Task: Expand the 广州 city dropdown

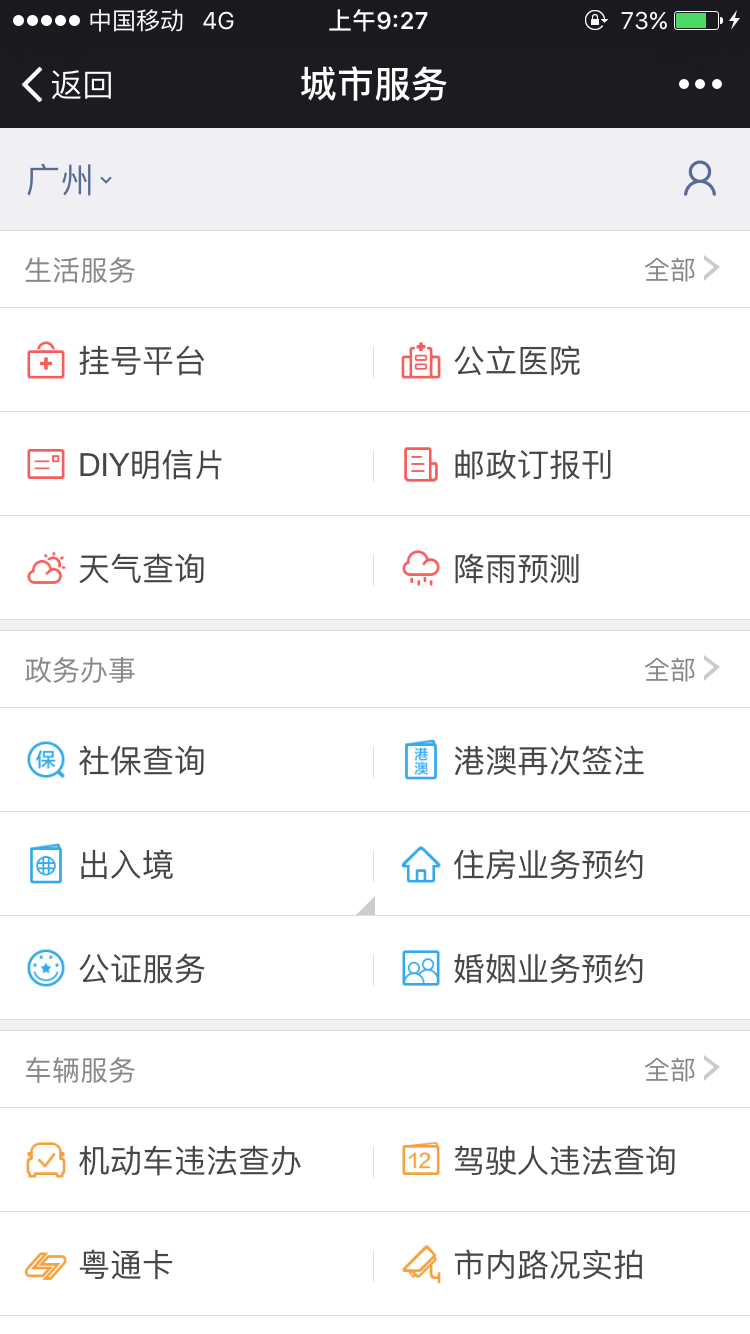Action: (x=69, y=180)
